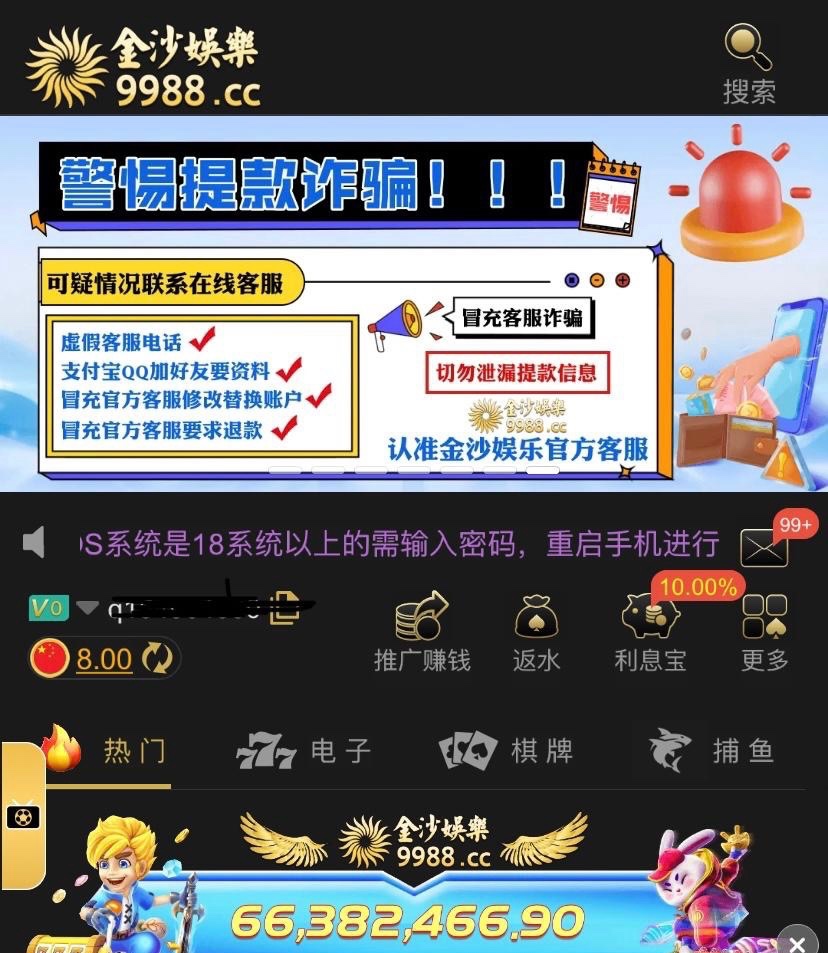Screen dimensions: 828x953
Task: Show 更多 options
Action: point(764,632)
